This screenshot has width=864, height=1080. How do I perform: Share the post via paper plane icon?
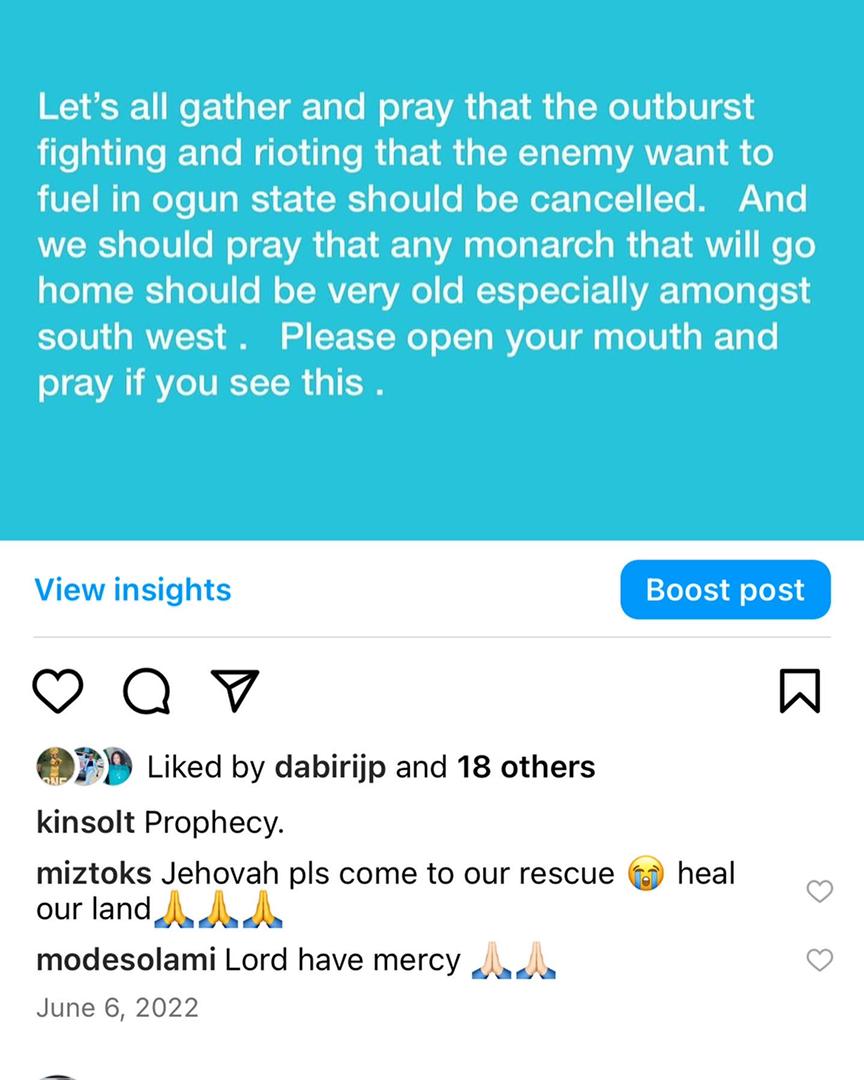[x=237, y=690]
